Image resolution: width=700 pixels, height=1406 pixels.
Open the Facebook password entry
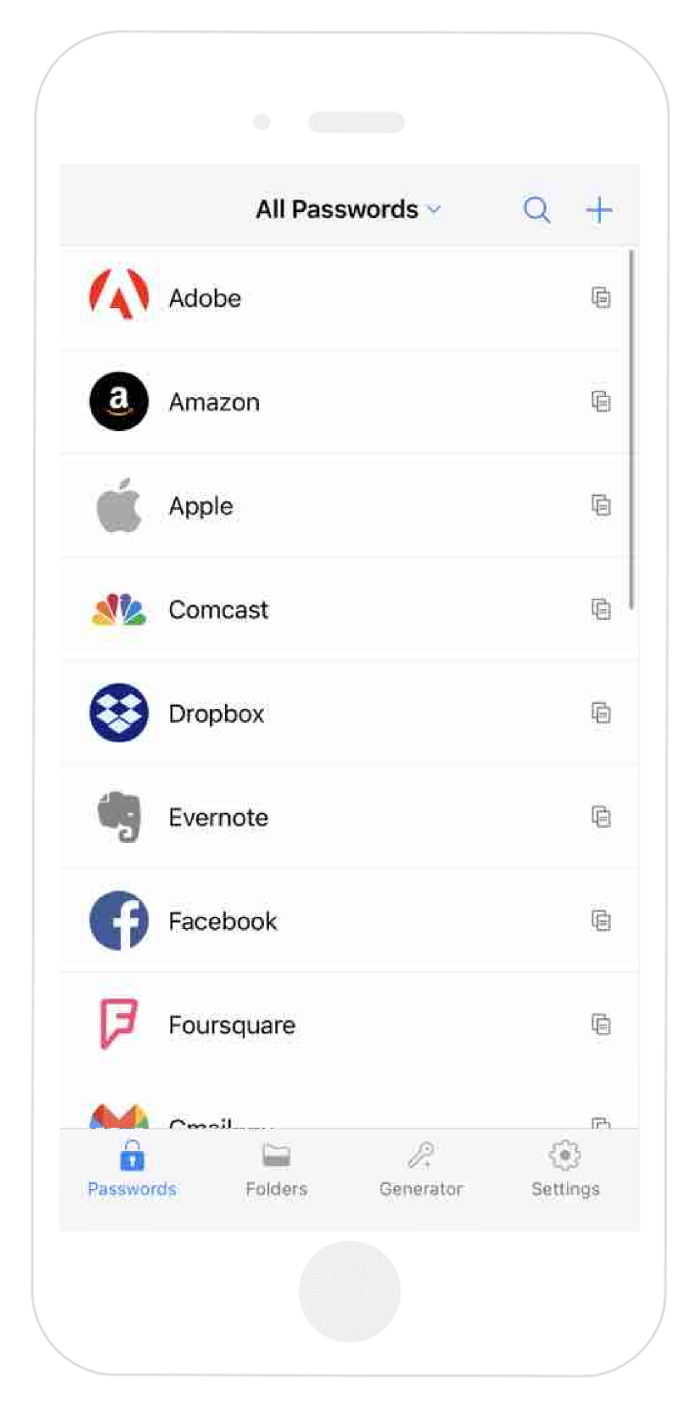[x=222, y=922]
